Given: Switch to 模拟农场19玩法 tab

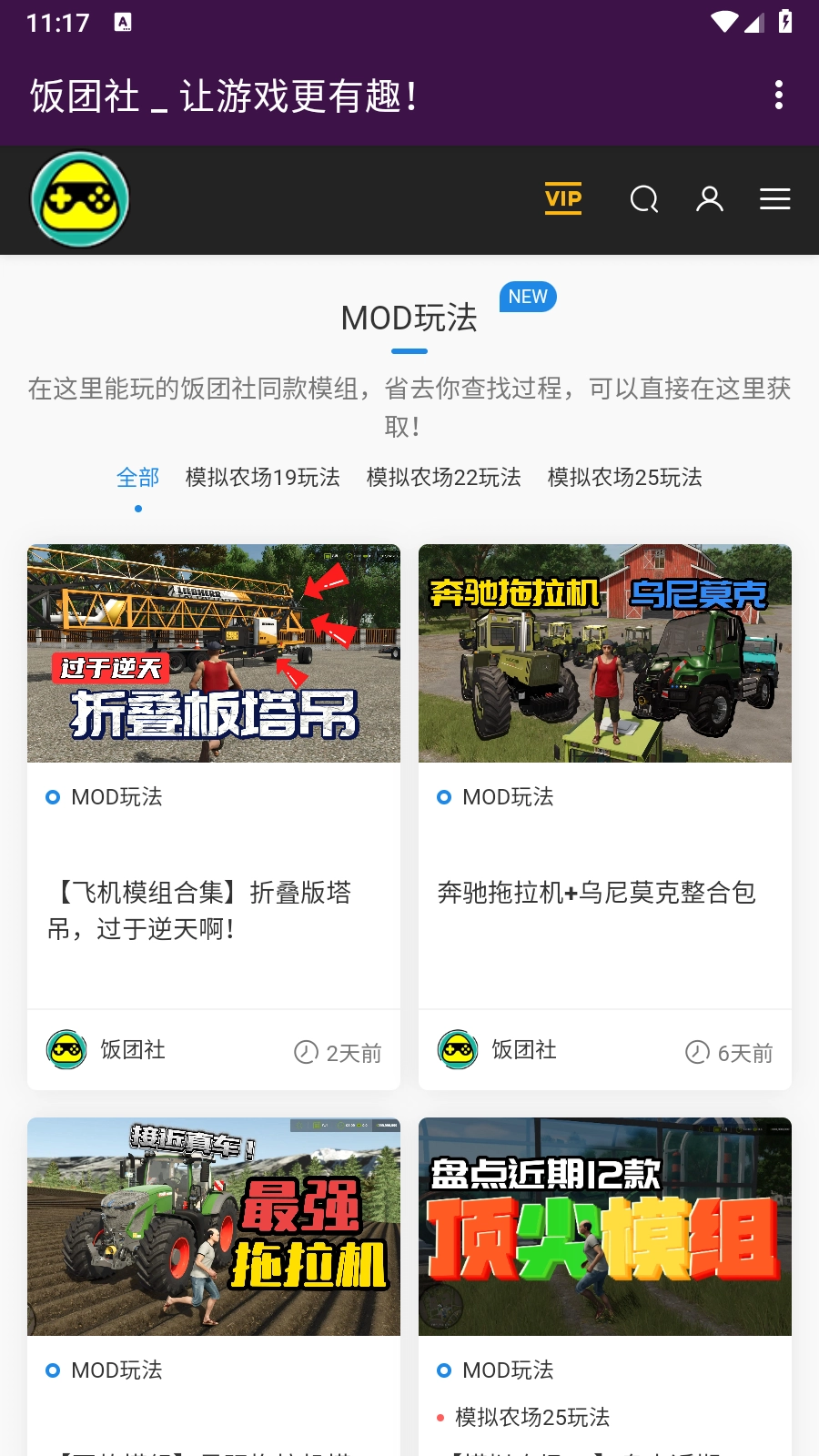Looking at the screenshot, I should tap(263, 477).
